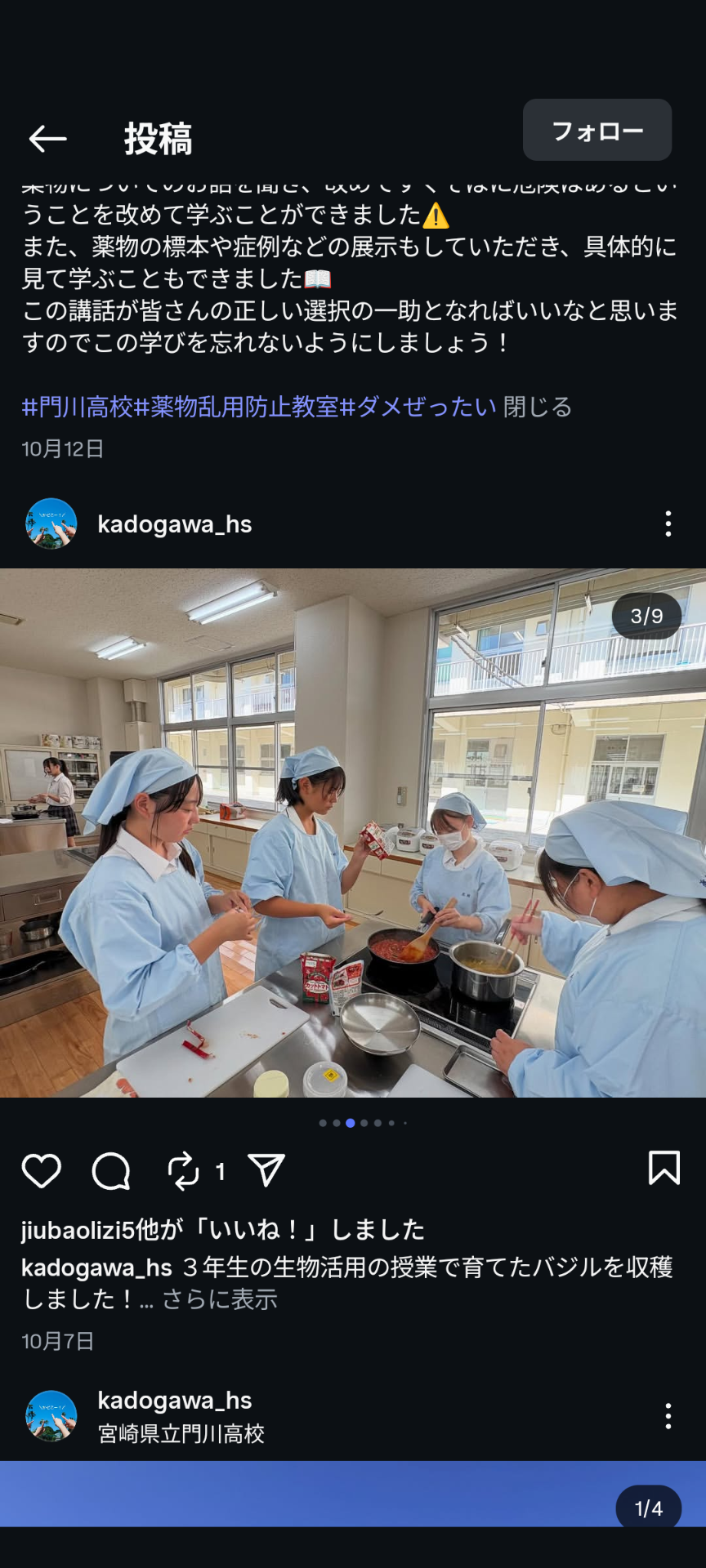
Task: Collapse the caption with 閉じる
Action: click(538, 407)
